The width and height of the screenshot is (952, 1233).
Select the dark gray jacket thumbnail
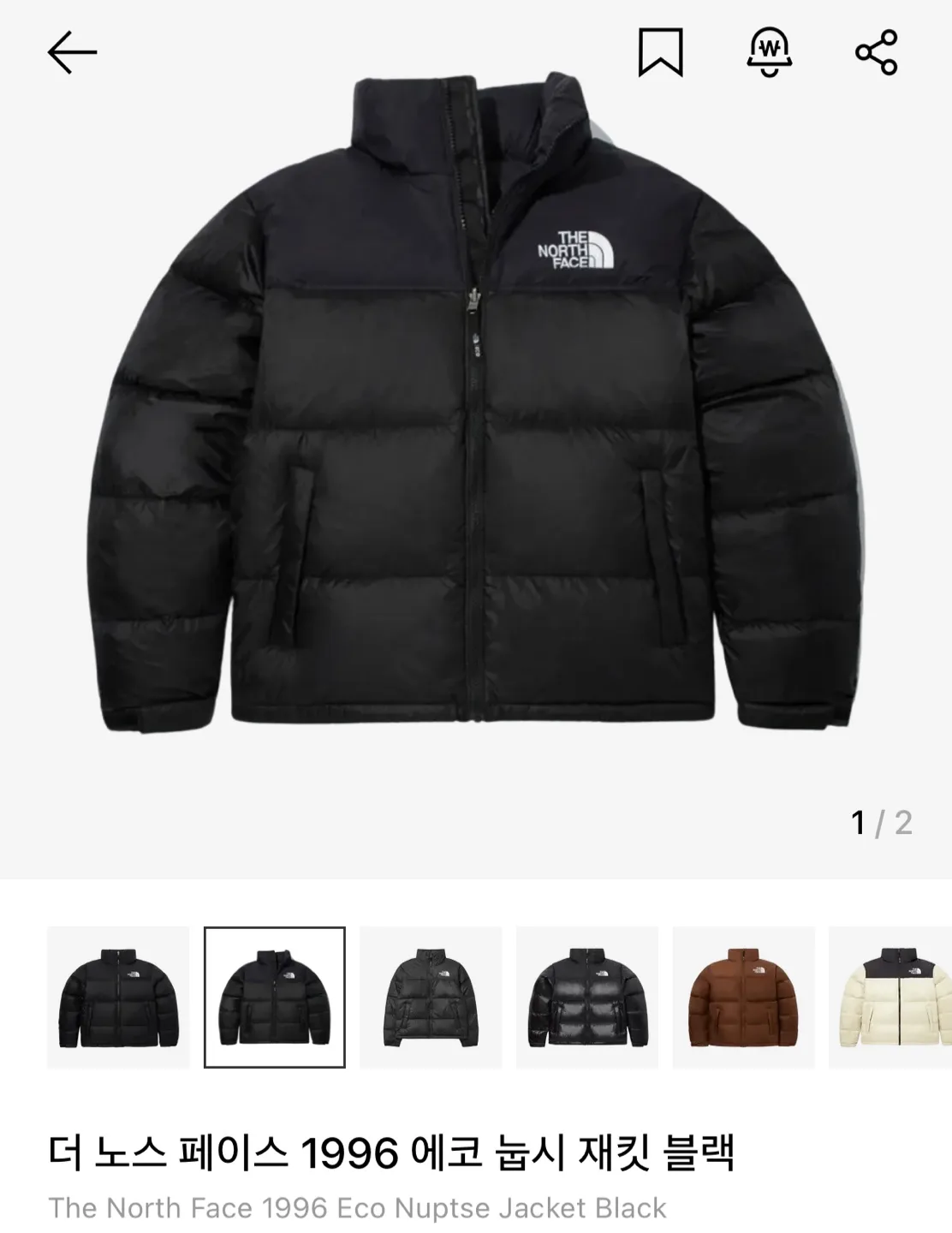click(x=431, y=998)
